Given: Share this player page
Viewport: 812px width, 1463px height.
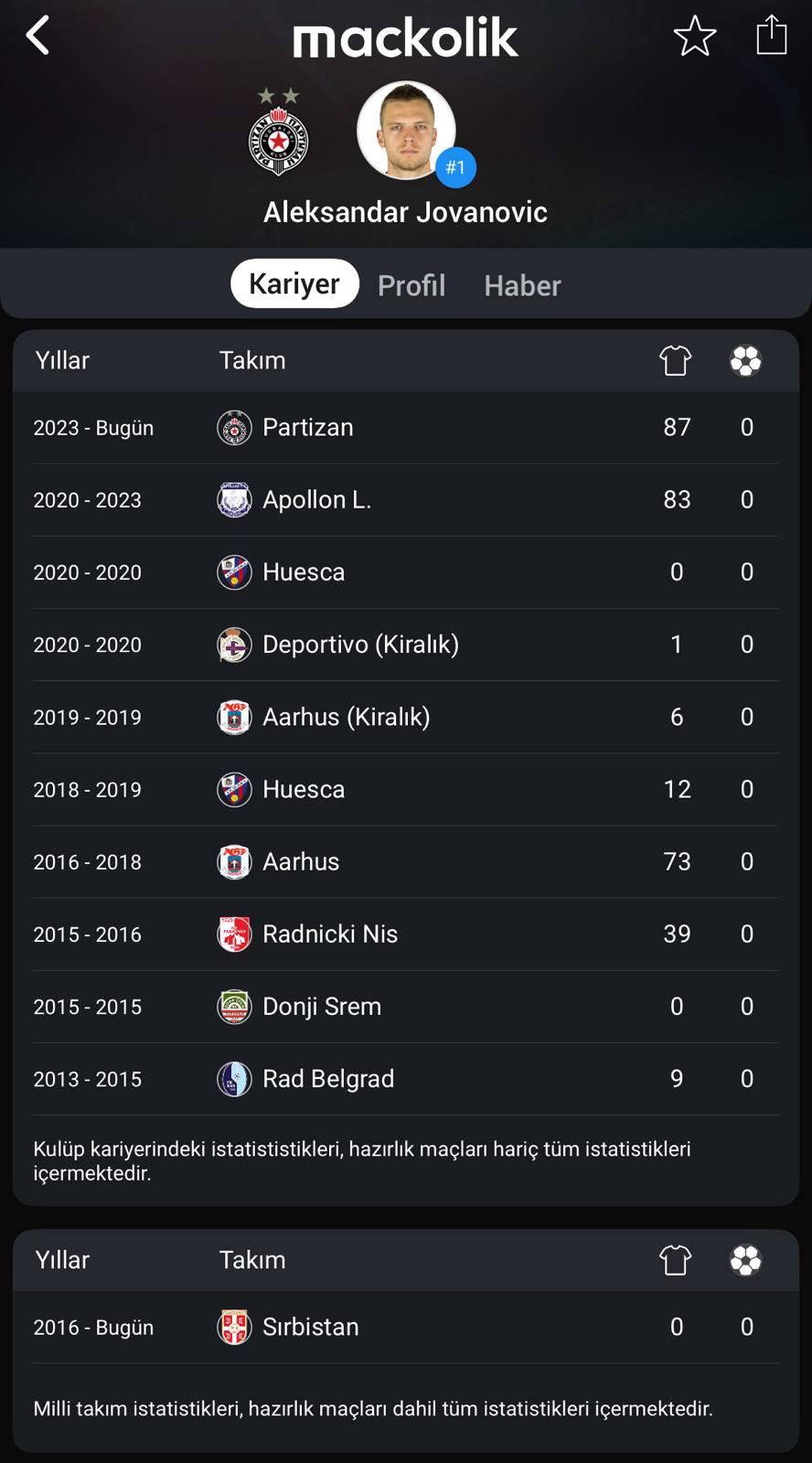Looking at the screenshot, I should coord(772,36).
